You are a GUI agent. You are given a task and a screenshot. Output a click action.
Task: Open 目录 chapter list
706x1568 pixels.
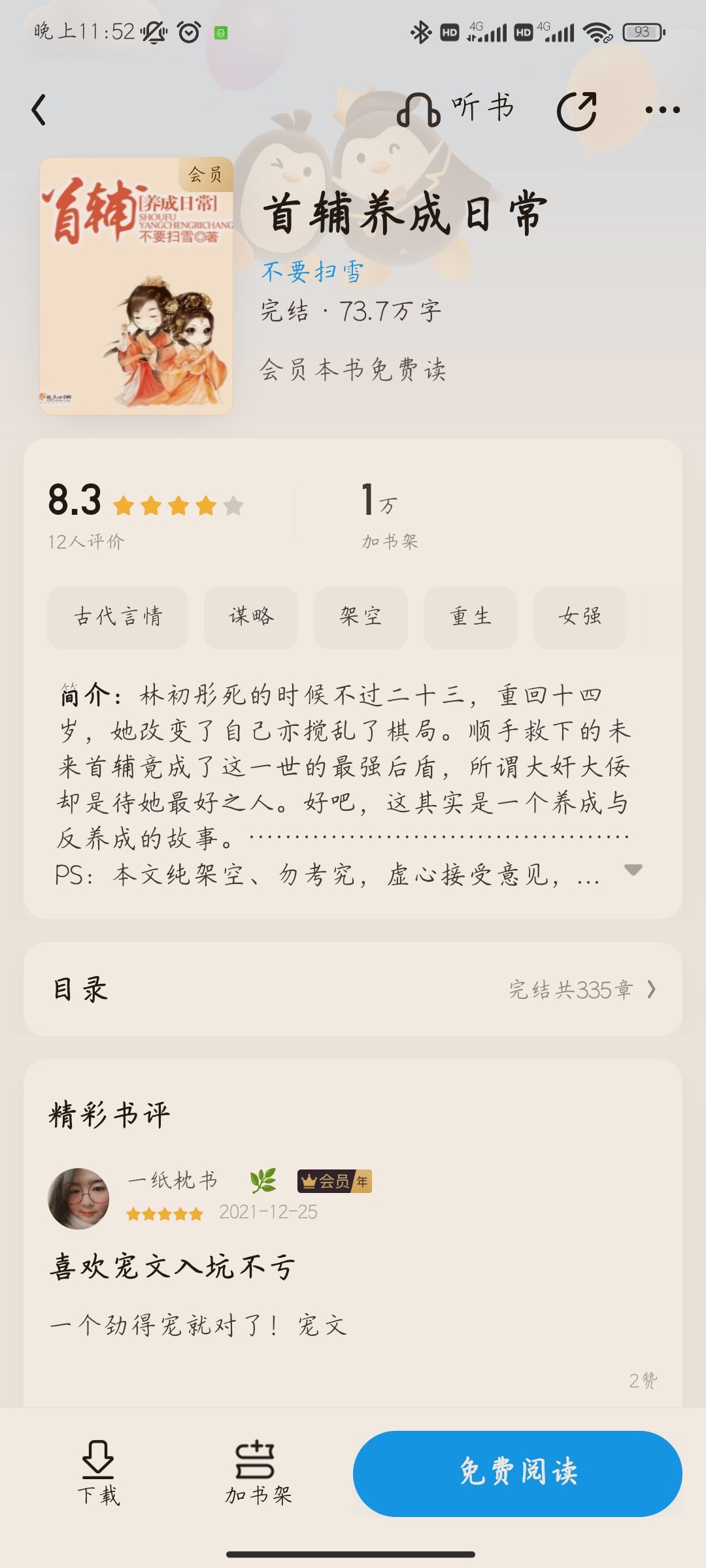point(353,989)
